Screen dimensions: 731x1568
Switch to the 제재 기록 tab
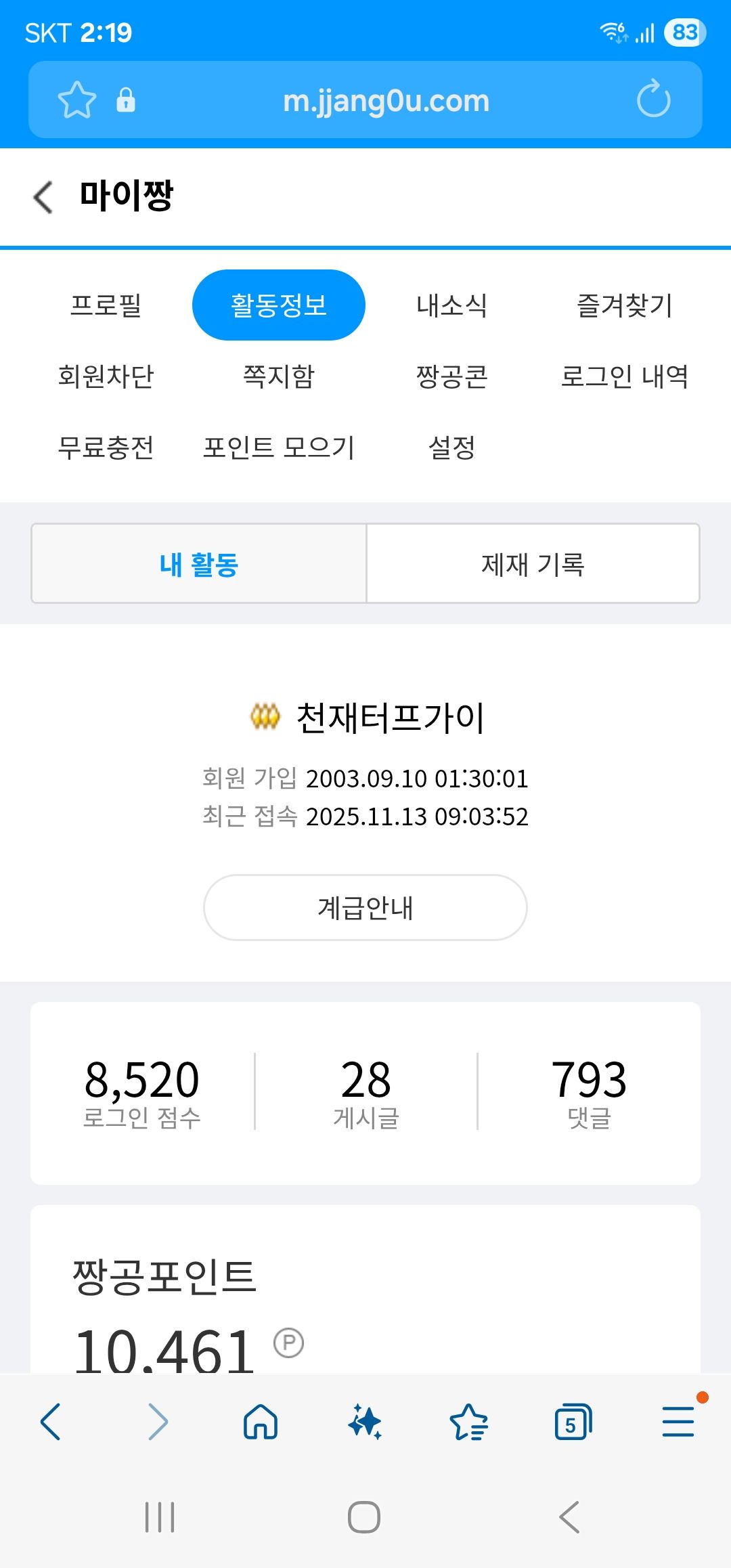coord(533,563)
